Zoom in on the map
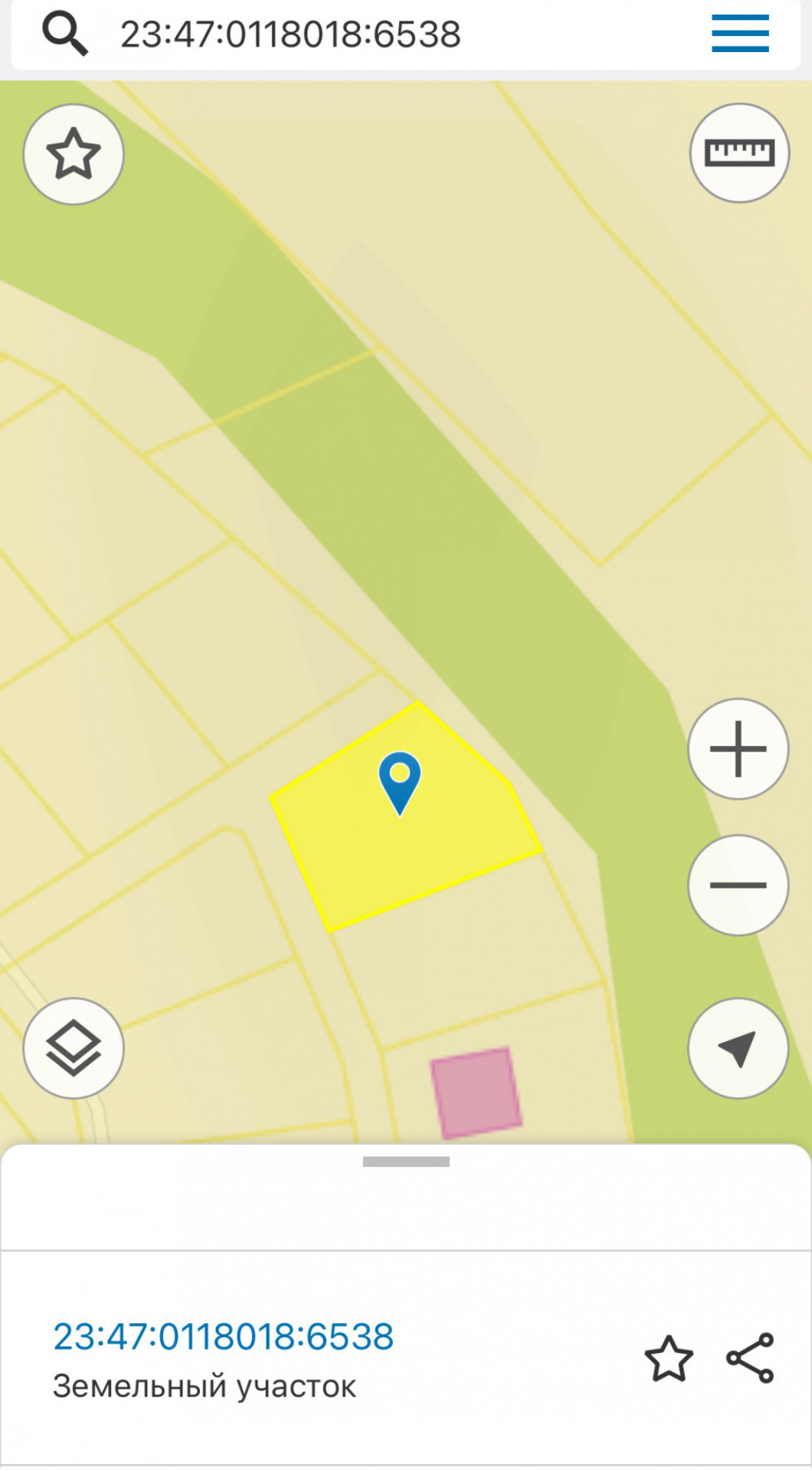812x1471 pixels. [738, 749]
